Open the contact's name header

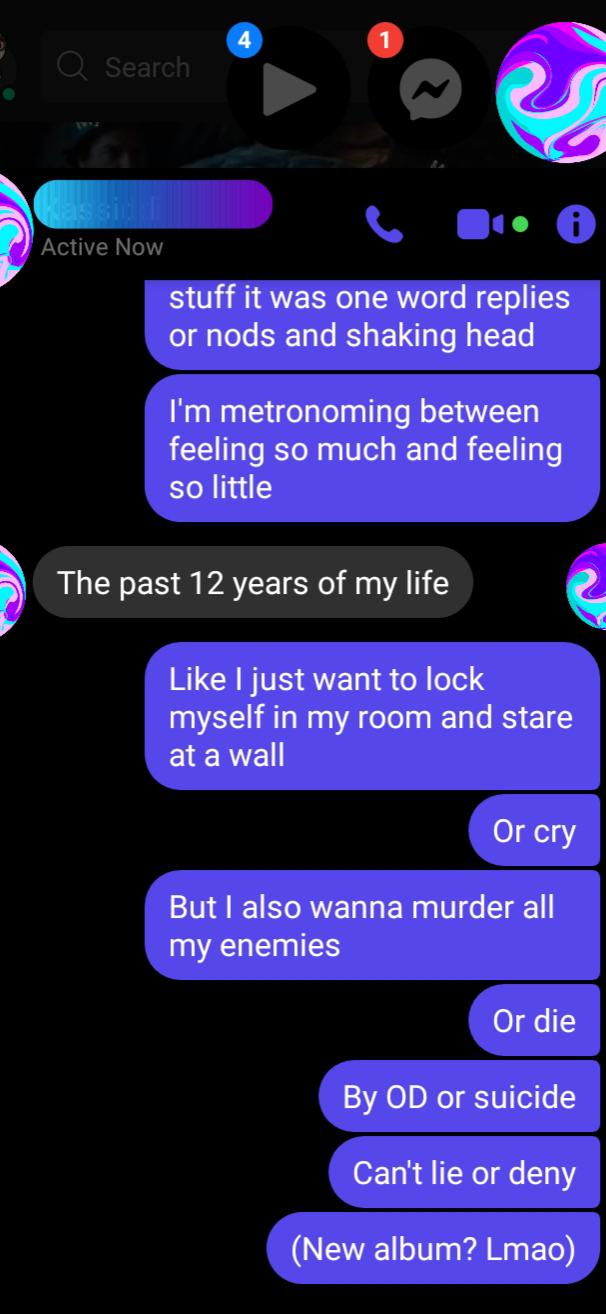click(x=152, y=204)
